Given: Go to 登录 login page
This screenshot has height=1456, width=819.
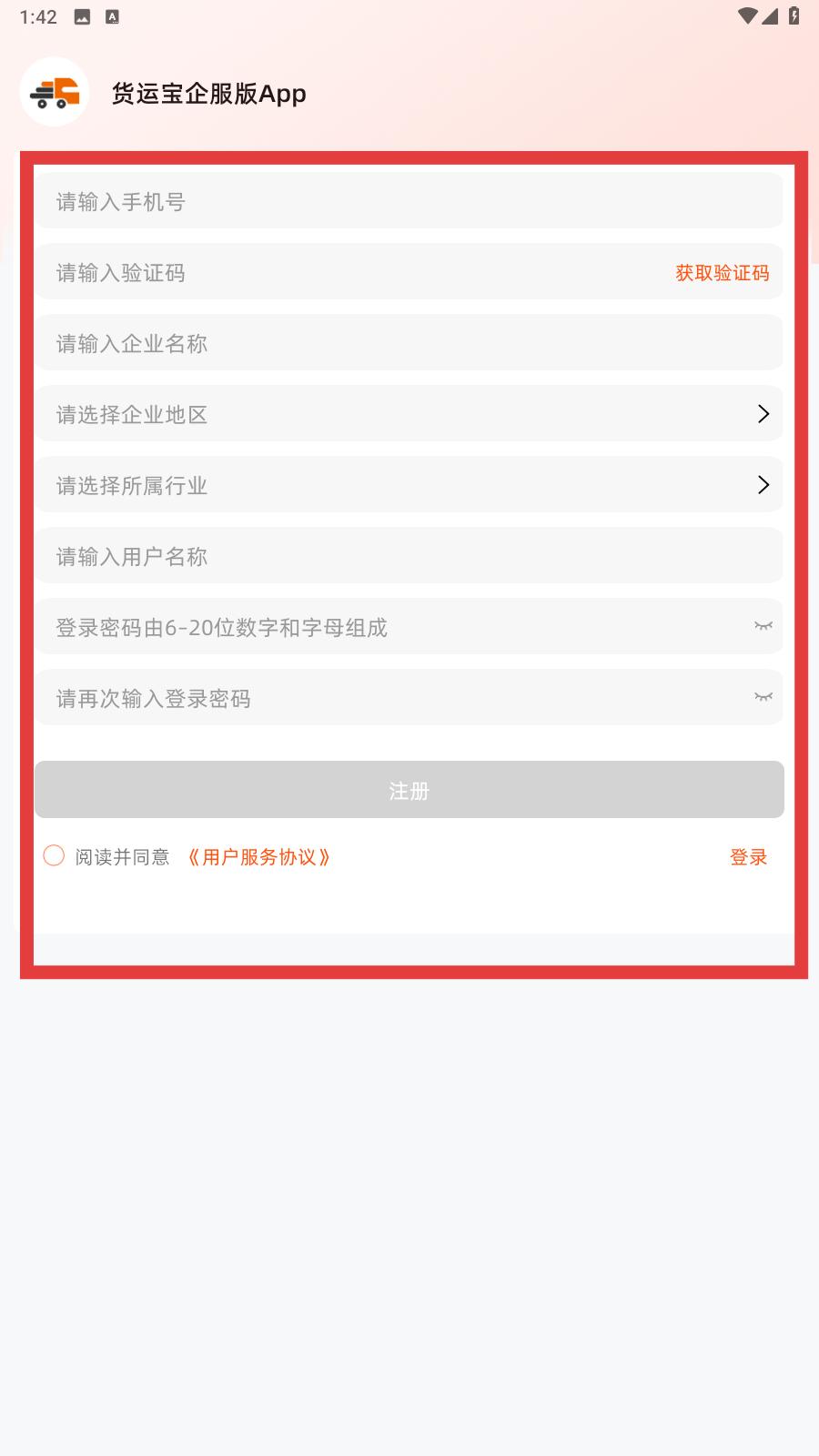Looking at the screenshot, I should (x=748, y=857).
